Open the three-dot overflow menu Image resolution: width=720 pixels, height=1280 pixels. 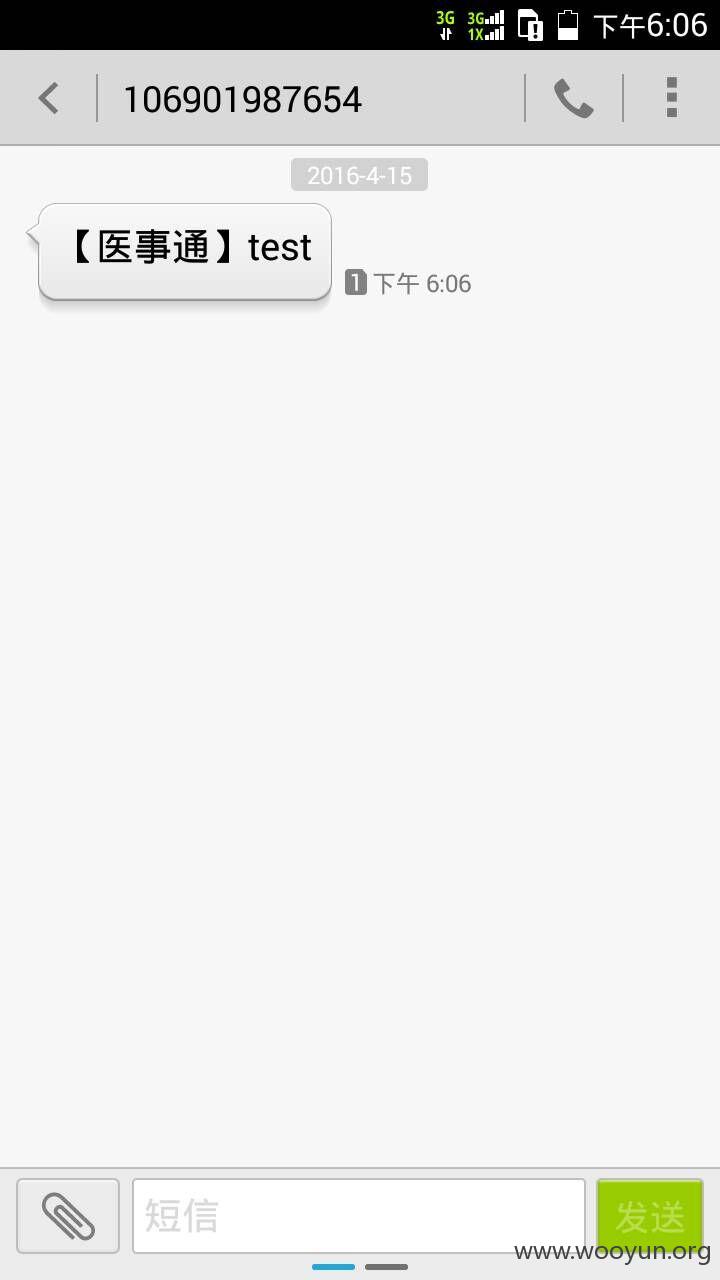672,98
